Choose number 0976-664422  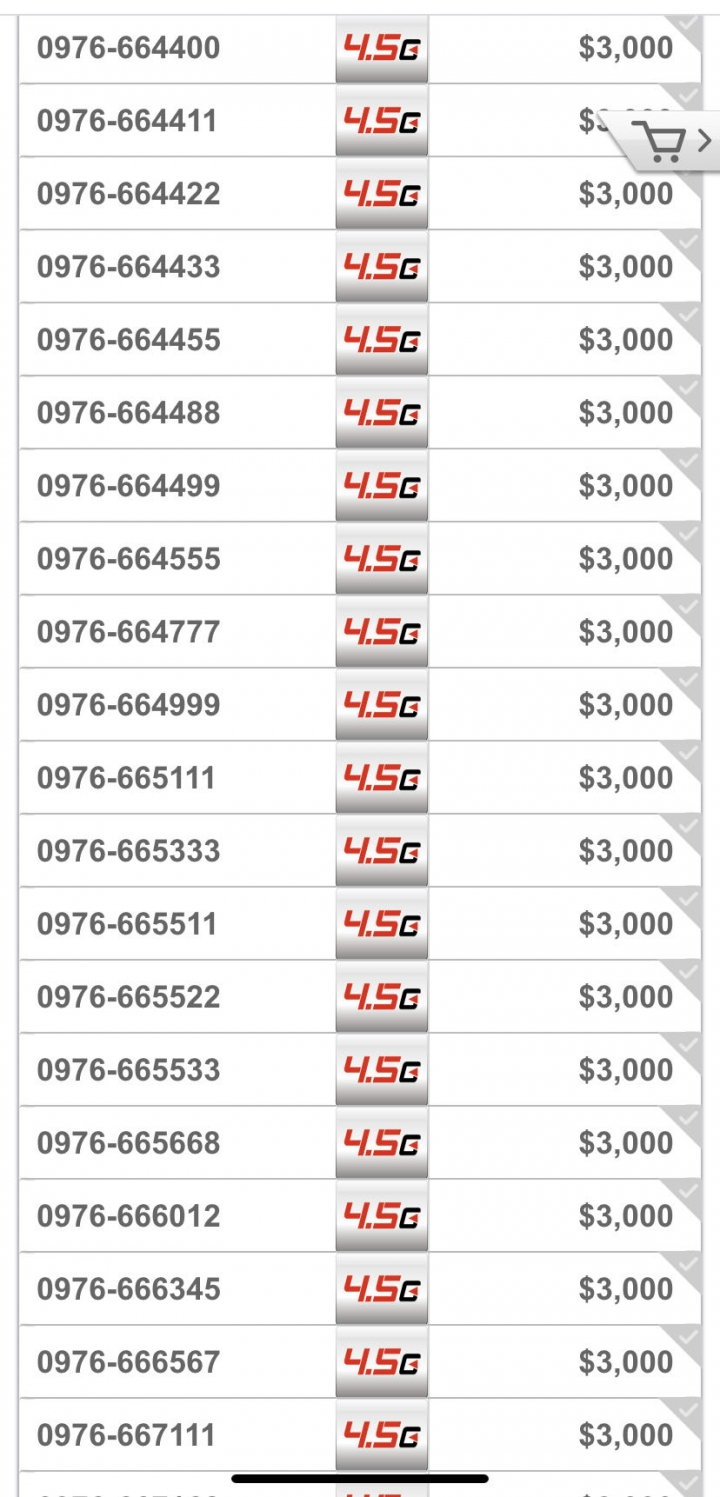click(360, 194)
